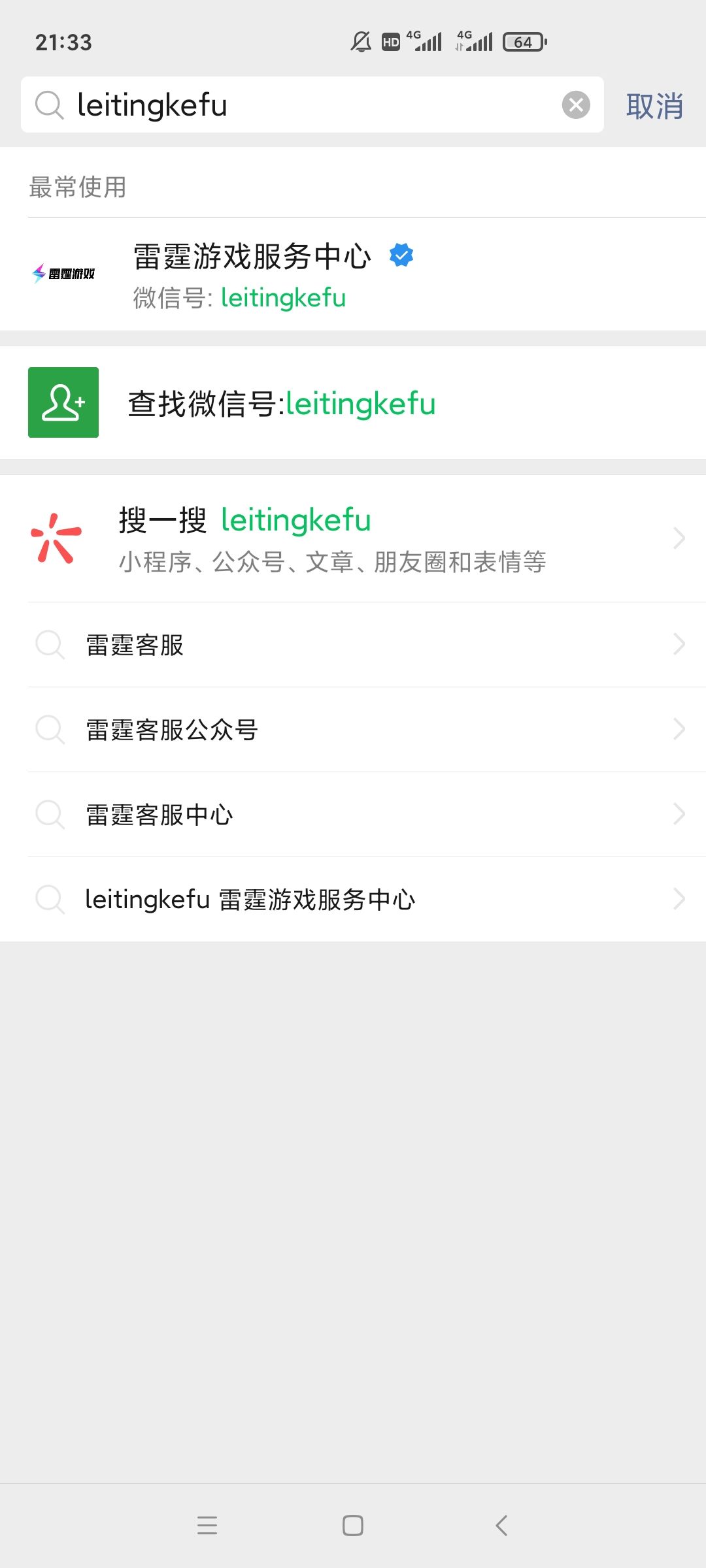This screenshot has width=706, height=1568.
Task: Clear the search text with the X button
Action: click(x=575, y=105)
